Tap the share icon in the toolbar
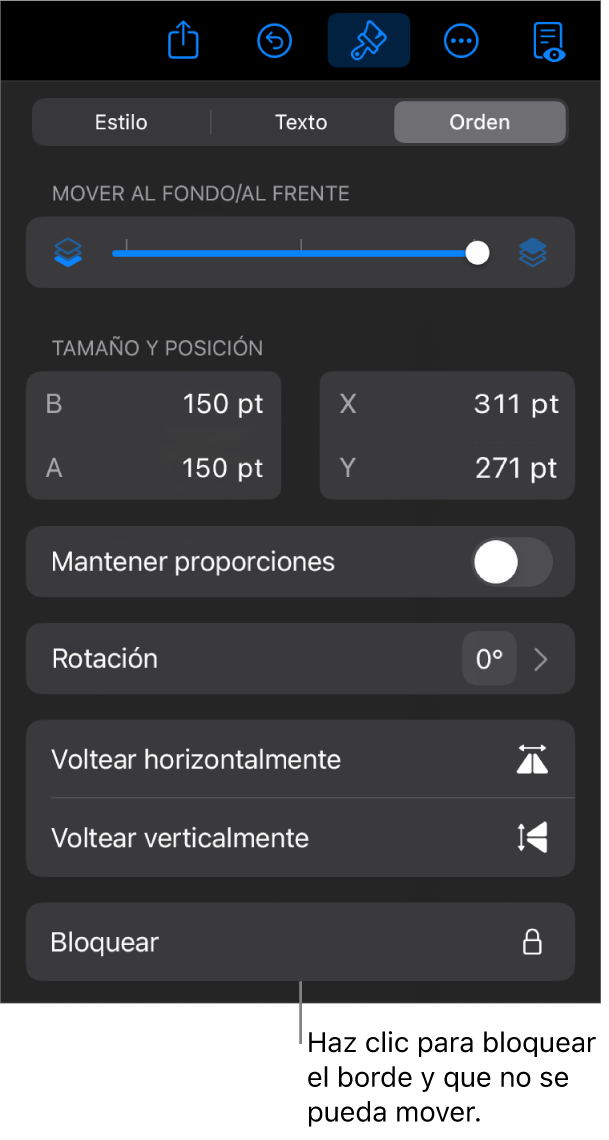This screenshot has width=609, height=1140. pyautogui.click(x=184, y=41)
